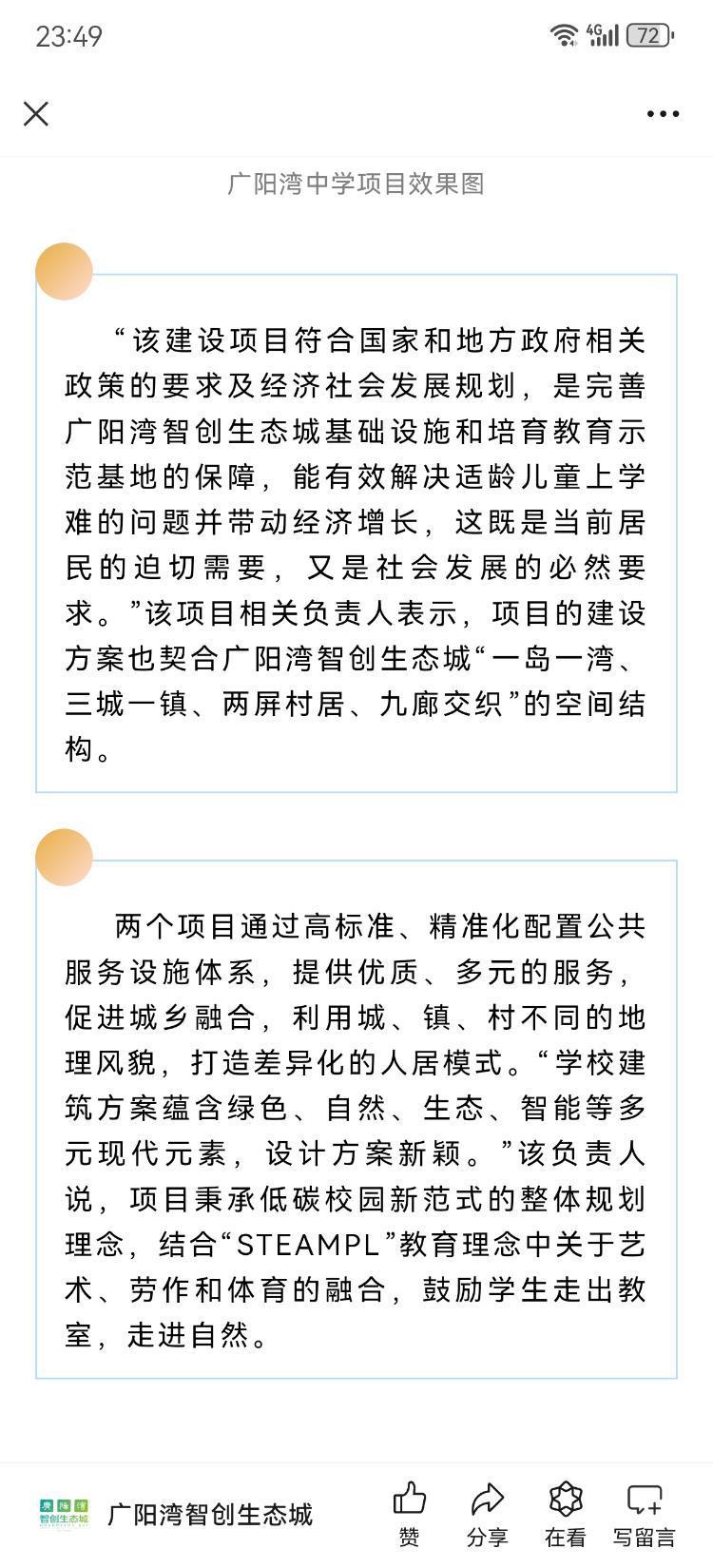Screen dimensions: 713x1568
Task: Like the article with 赞
Action: tap(410, 1514)
